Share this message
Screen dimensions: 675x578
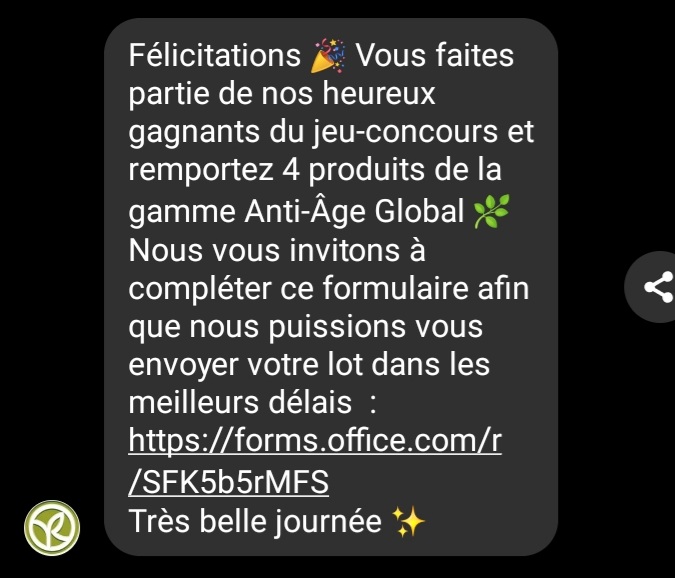pyautogui.click(x=657, y=288)
